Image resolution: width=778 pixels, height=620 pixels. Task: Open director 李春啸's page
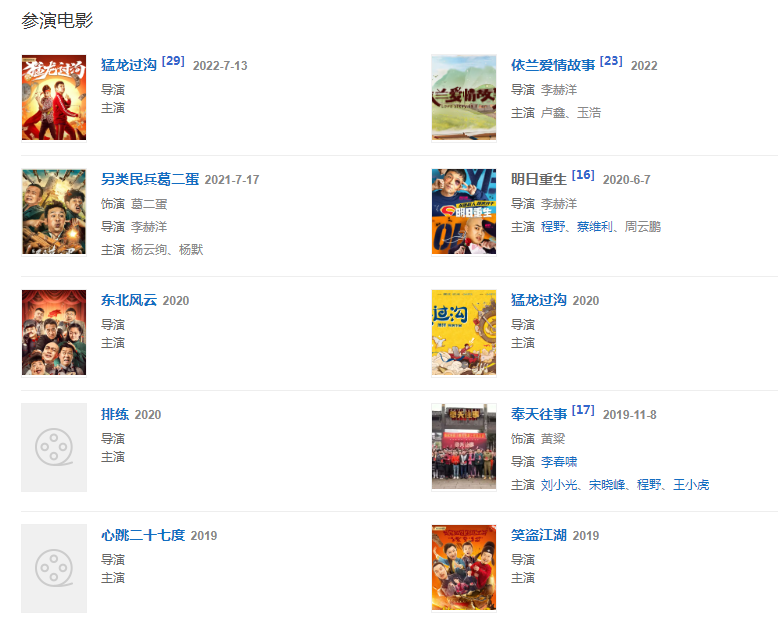click(x=559, y=462)
